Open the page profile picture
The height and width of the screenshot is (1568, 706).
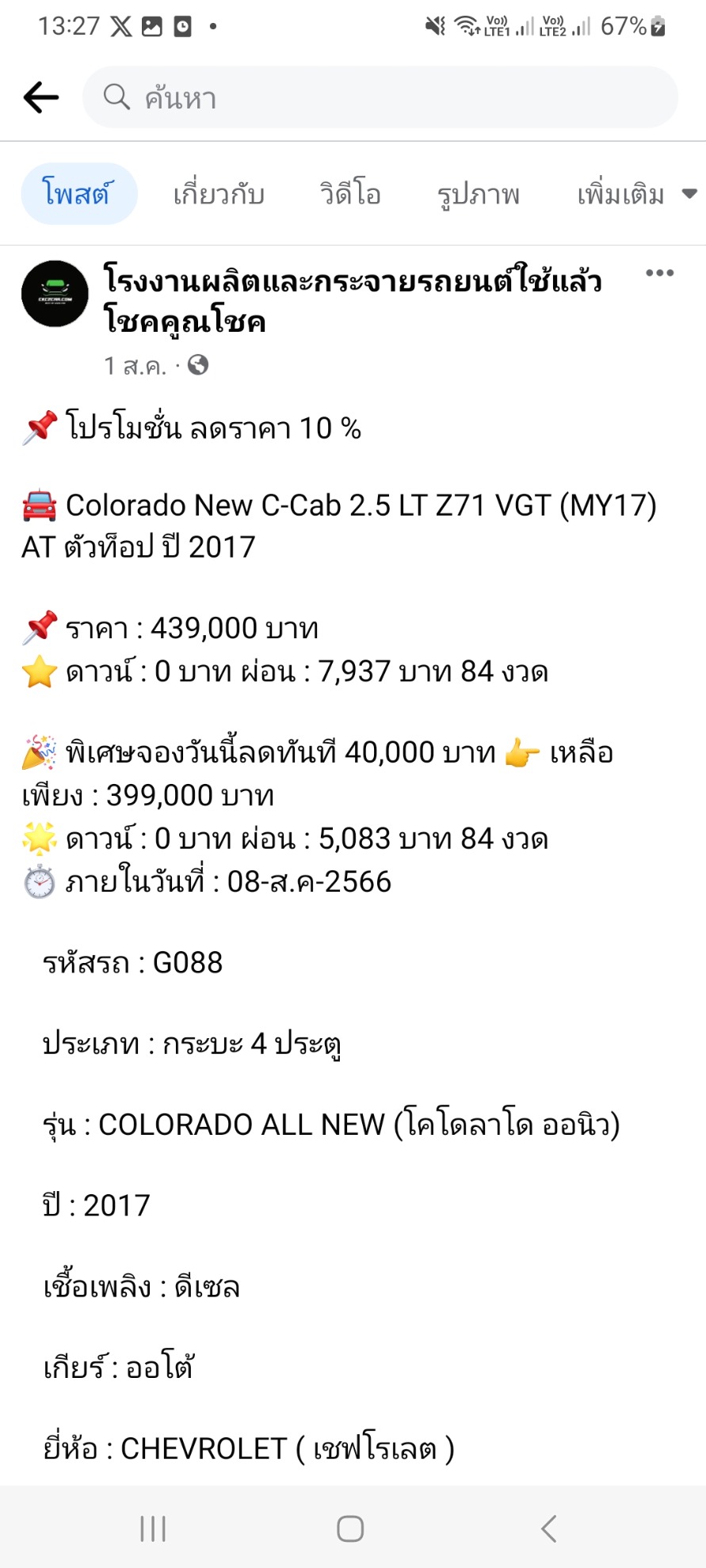pyautogui.click(x=55, y=294)
